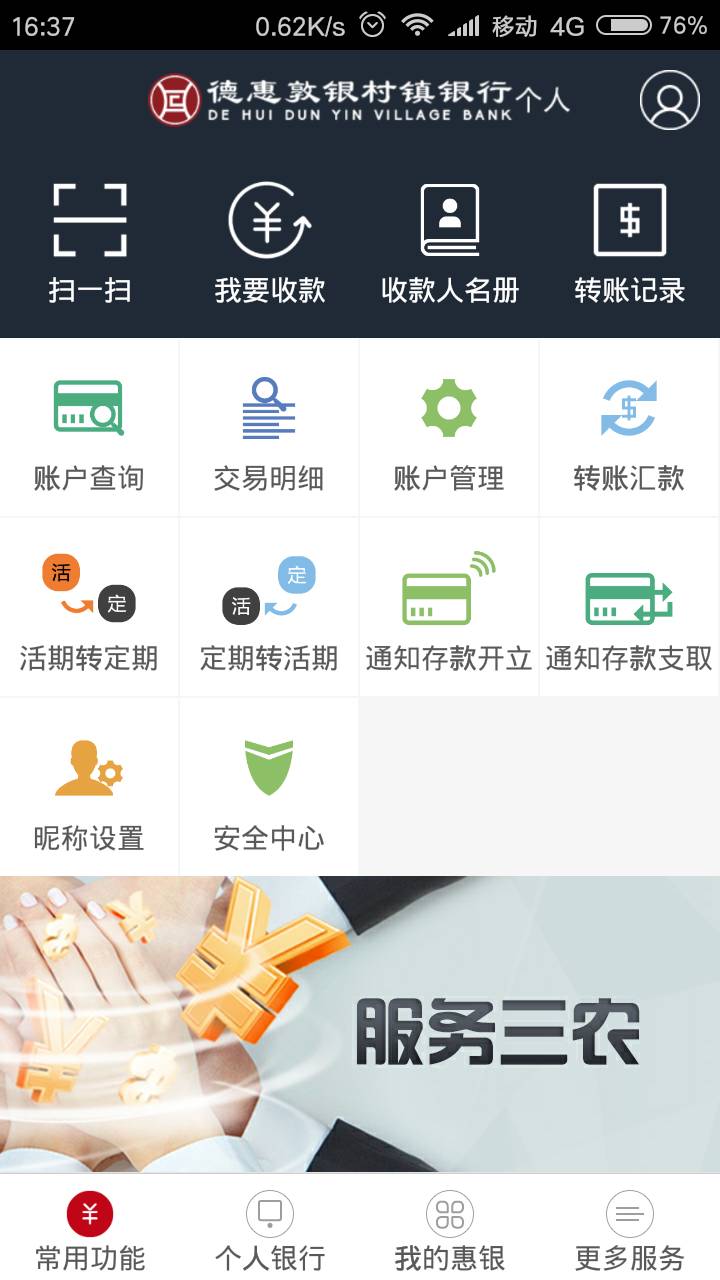
Task: Switch to the 我的惠银 tab
Action: tap(450, 1228)
